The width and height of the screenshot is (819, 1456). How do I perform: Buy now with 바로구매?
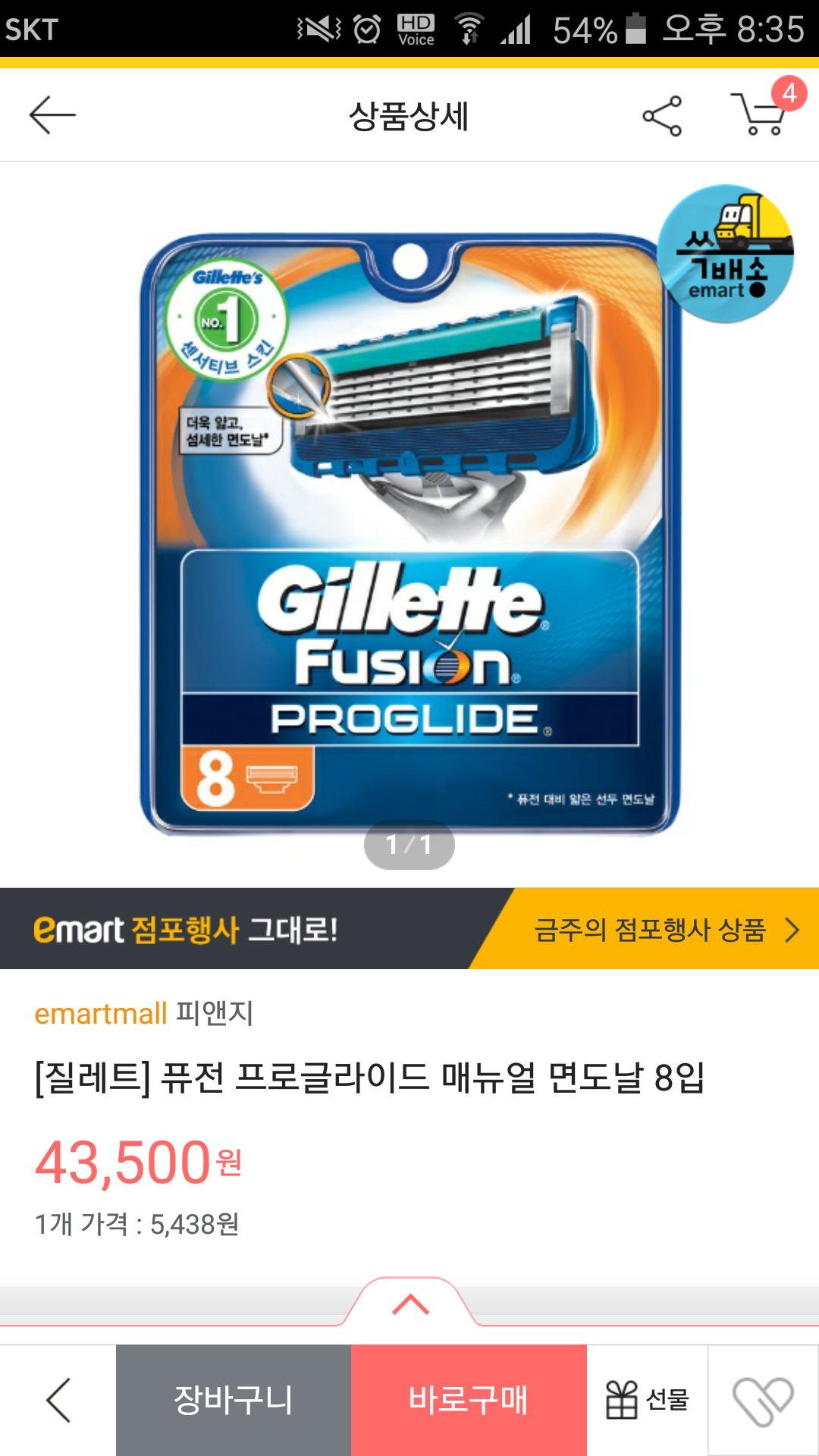pos(469,1400)
